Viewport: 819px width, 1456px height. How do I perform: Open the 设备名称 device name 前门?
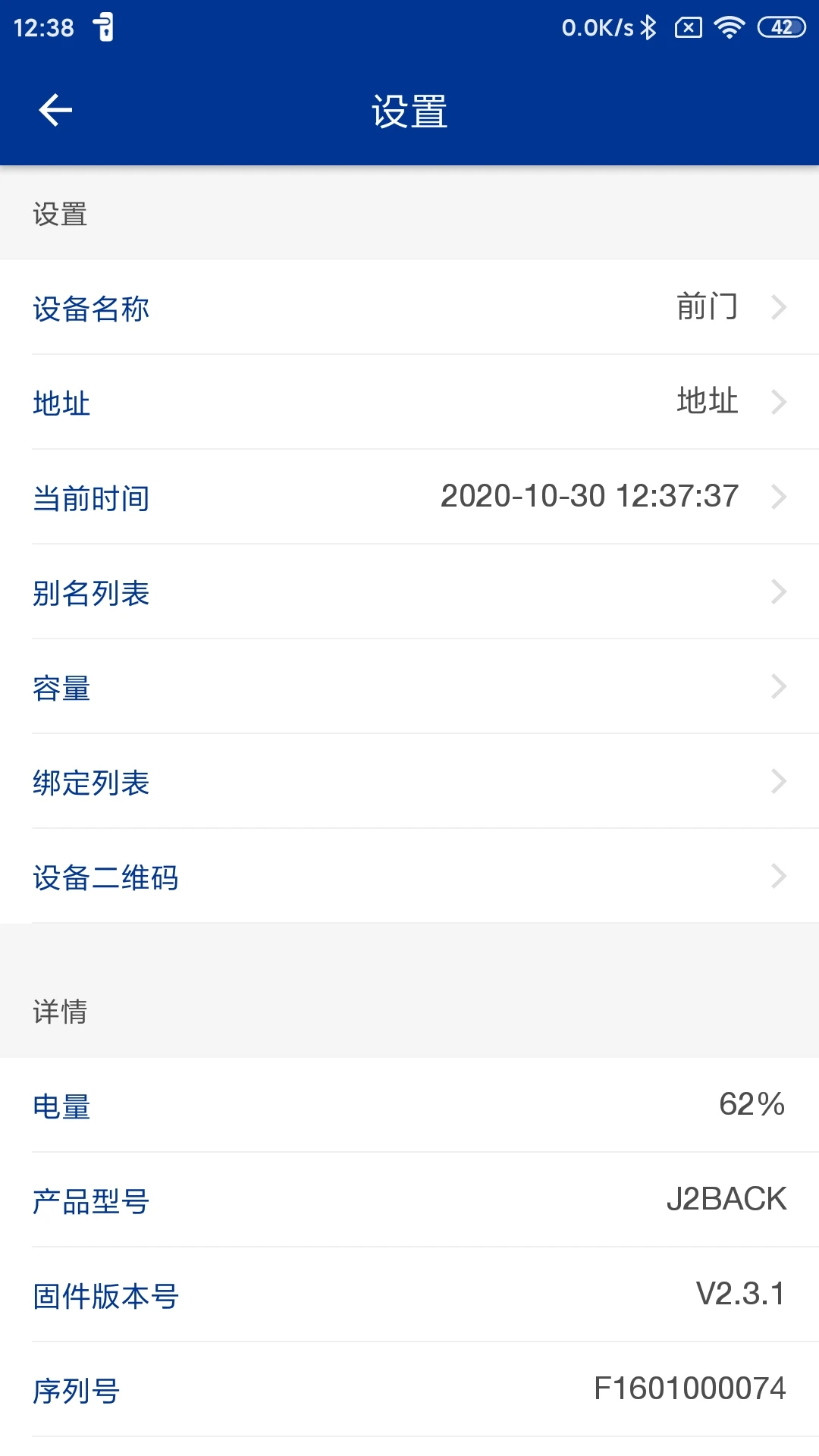click(409, 308)
